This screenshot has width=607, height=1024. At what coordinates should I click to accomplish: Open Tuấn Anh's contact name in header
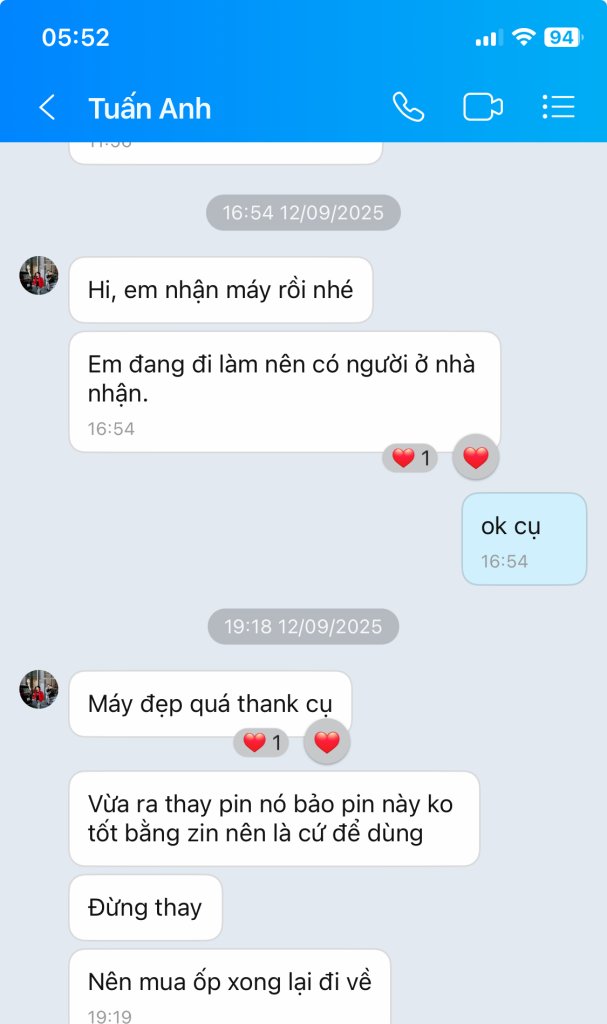point(150,108)
